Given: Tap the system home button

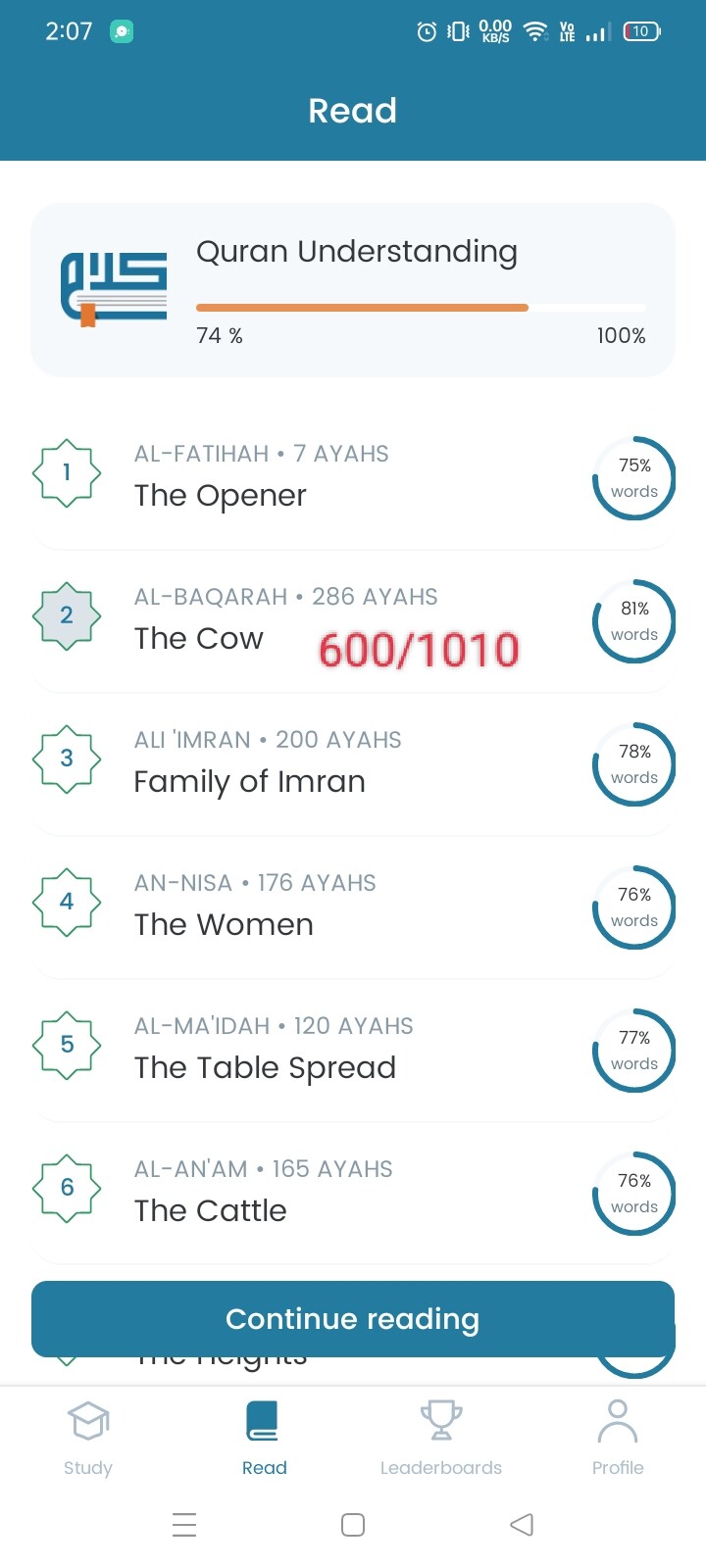Looking at the screenshot, I should tap(353, 1525).
